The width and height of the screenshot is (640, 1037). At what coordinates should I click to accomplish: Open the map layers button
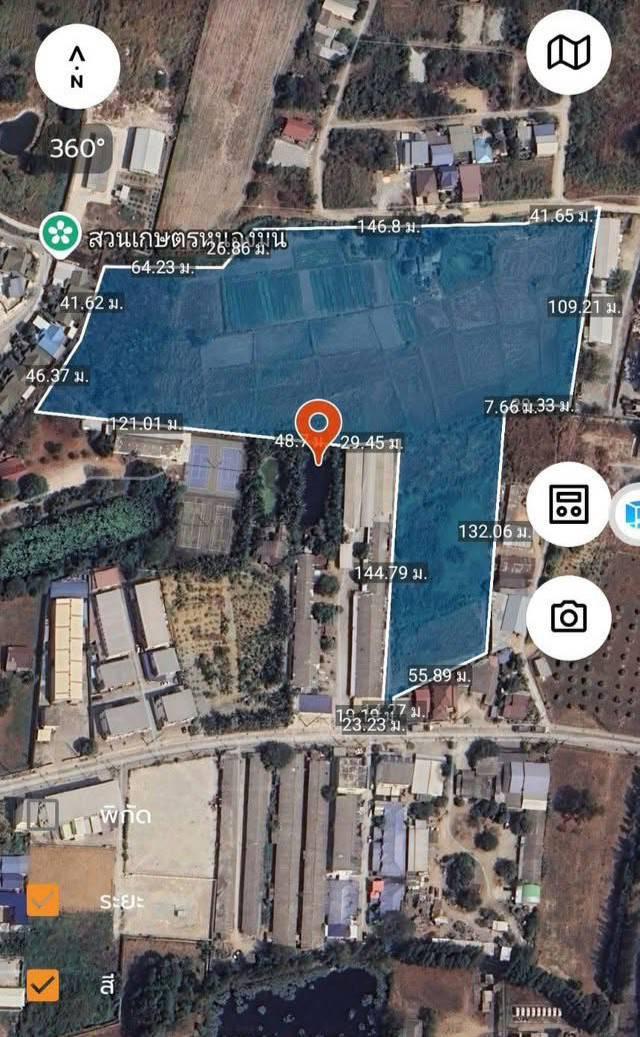569,52
